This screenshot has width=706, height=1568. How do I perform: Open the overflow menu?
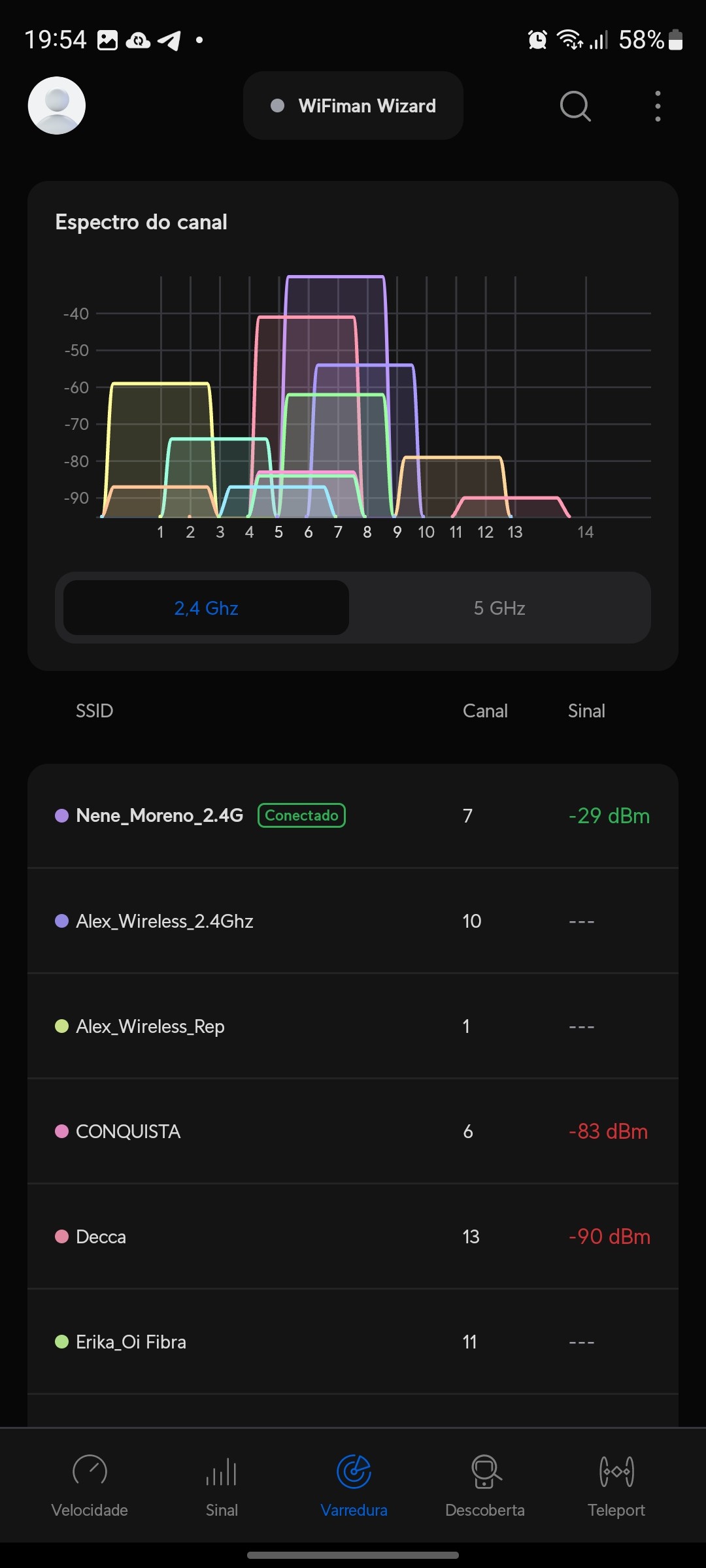point(658,106)
